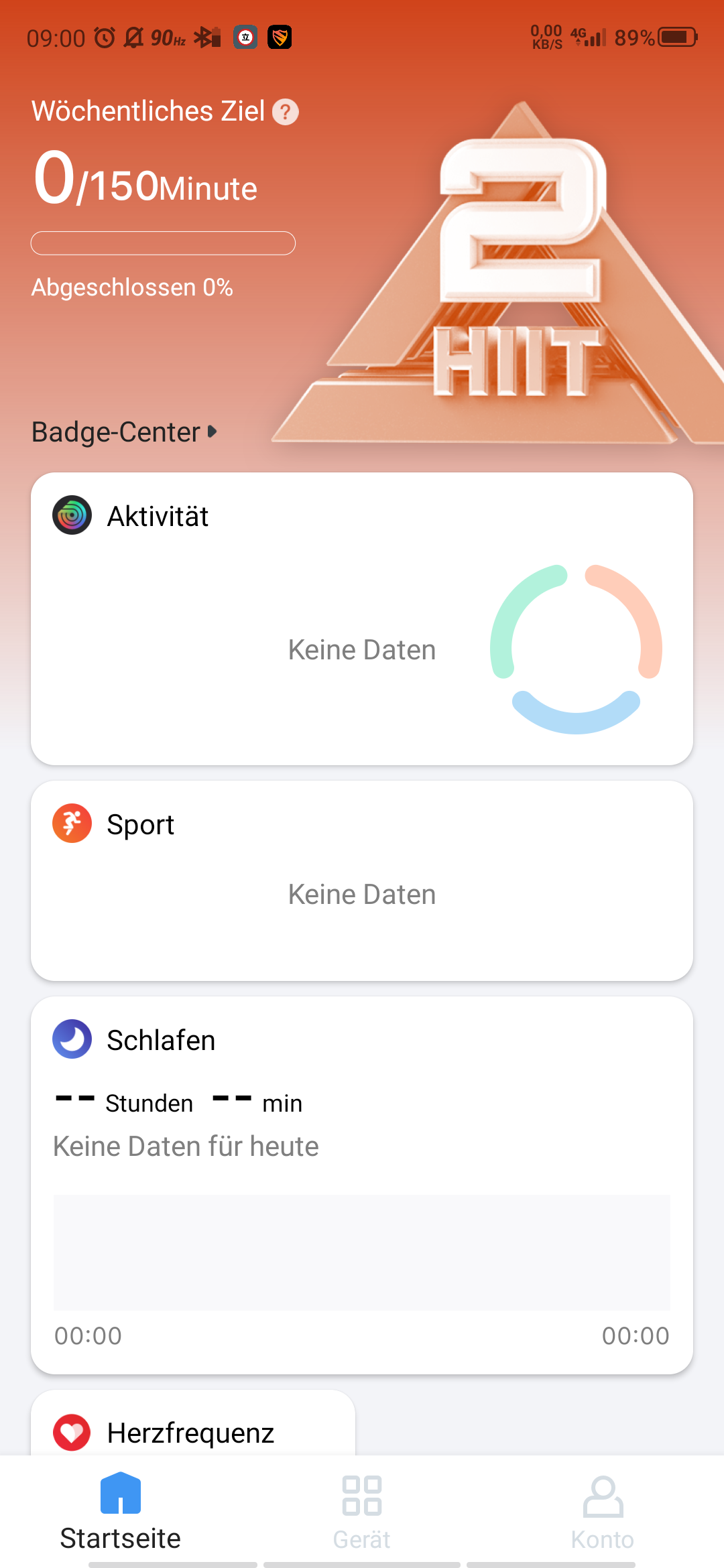This screenshot has height=1568, width=724.
Task: Open the Schlafen sleep card
Action: [362, 1184]
